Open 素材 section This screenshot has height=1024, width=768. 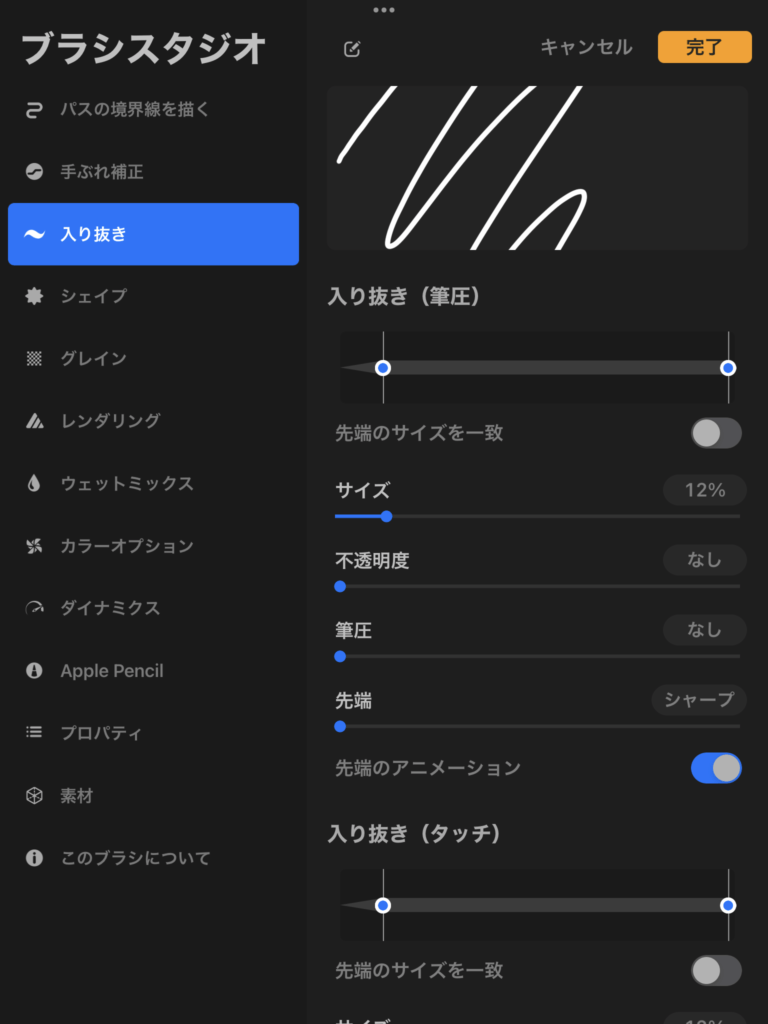77,796
